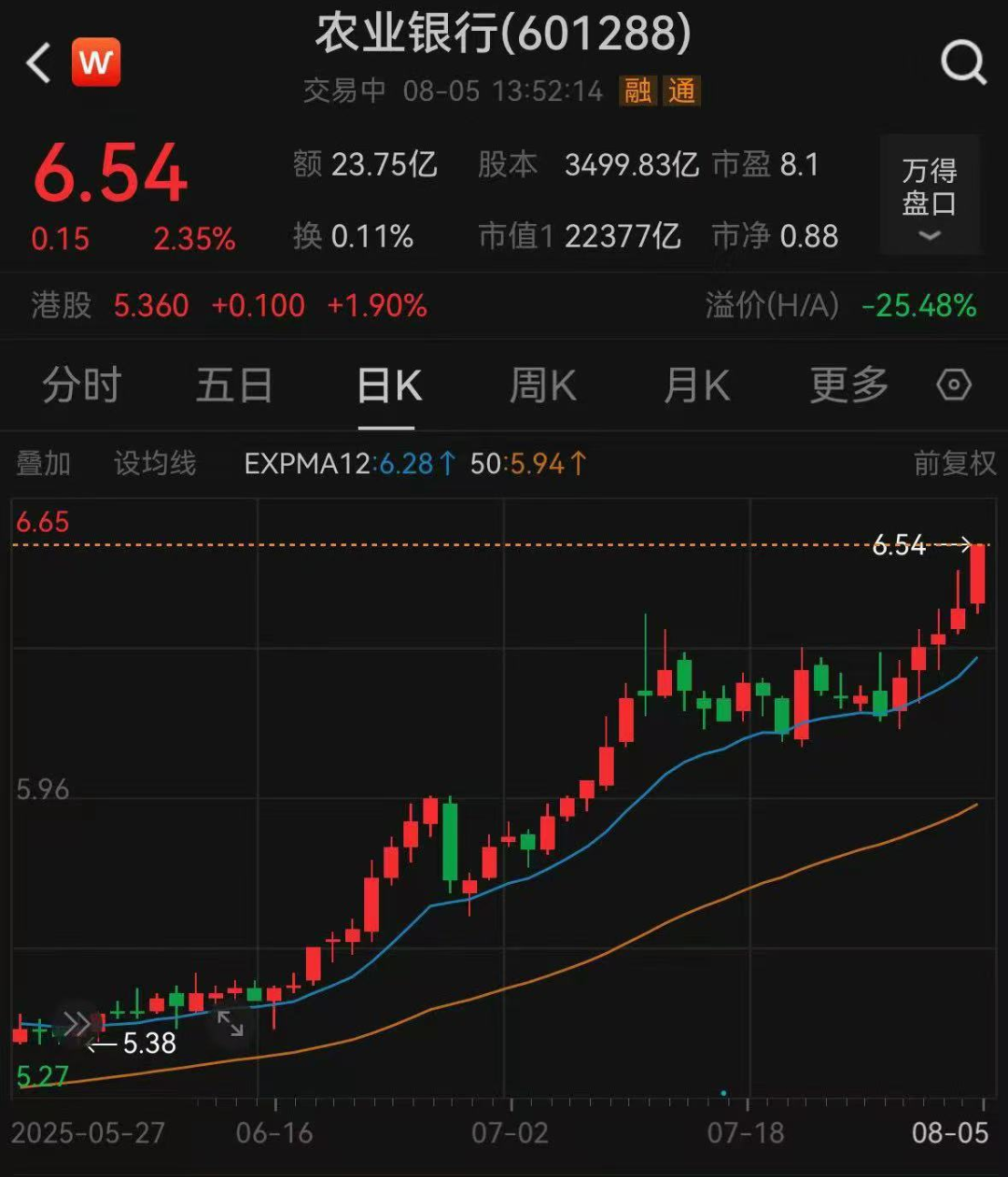Open 设均线 moving average settings
Screen dimensions: 1008x1177
(155, 463)
